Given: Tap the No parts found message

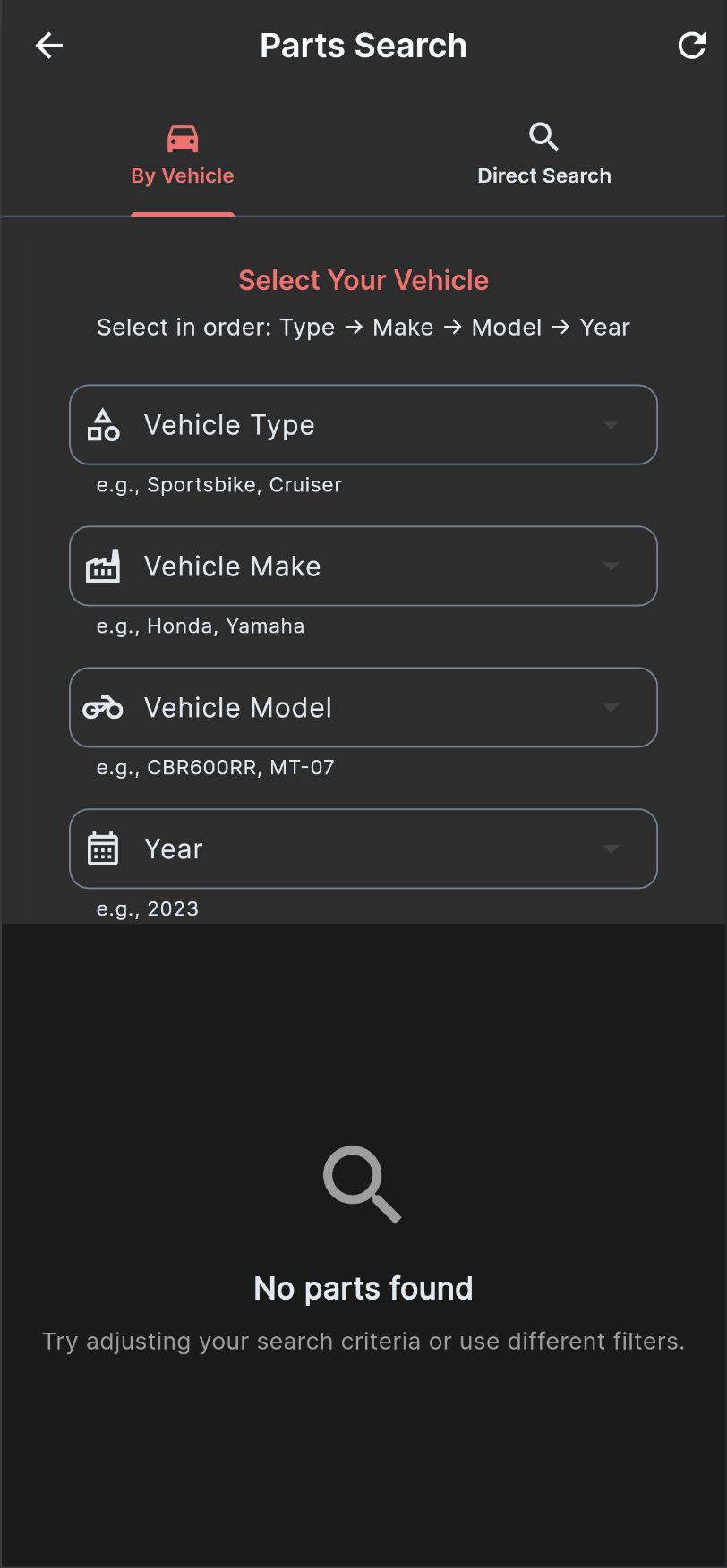Looking at the screenshot, I should tap(363, 1288).
